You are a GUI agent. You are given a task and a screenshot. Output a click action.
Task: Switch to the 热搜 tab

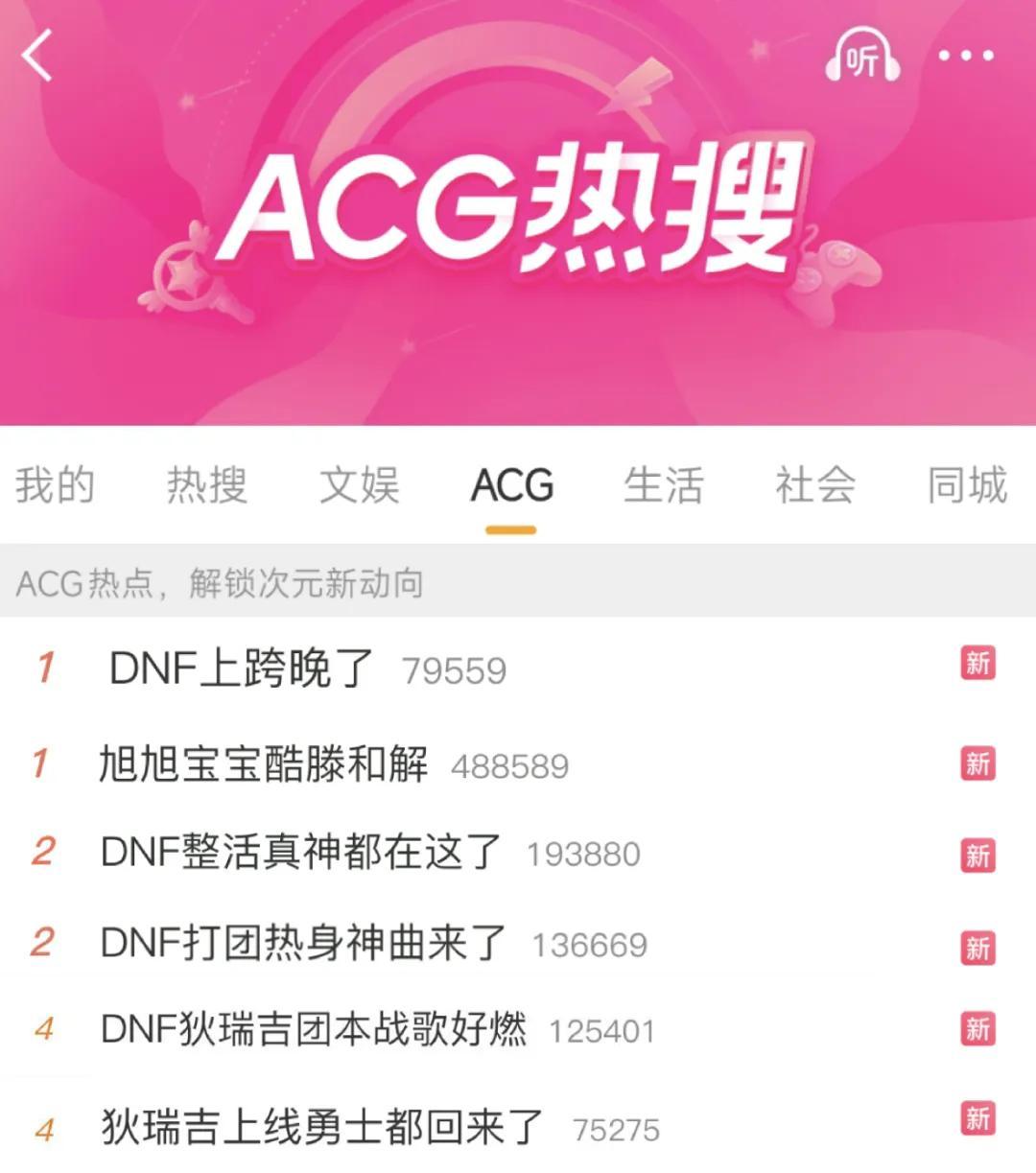click(206, 485)
